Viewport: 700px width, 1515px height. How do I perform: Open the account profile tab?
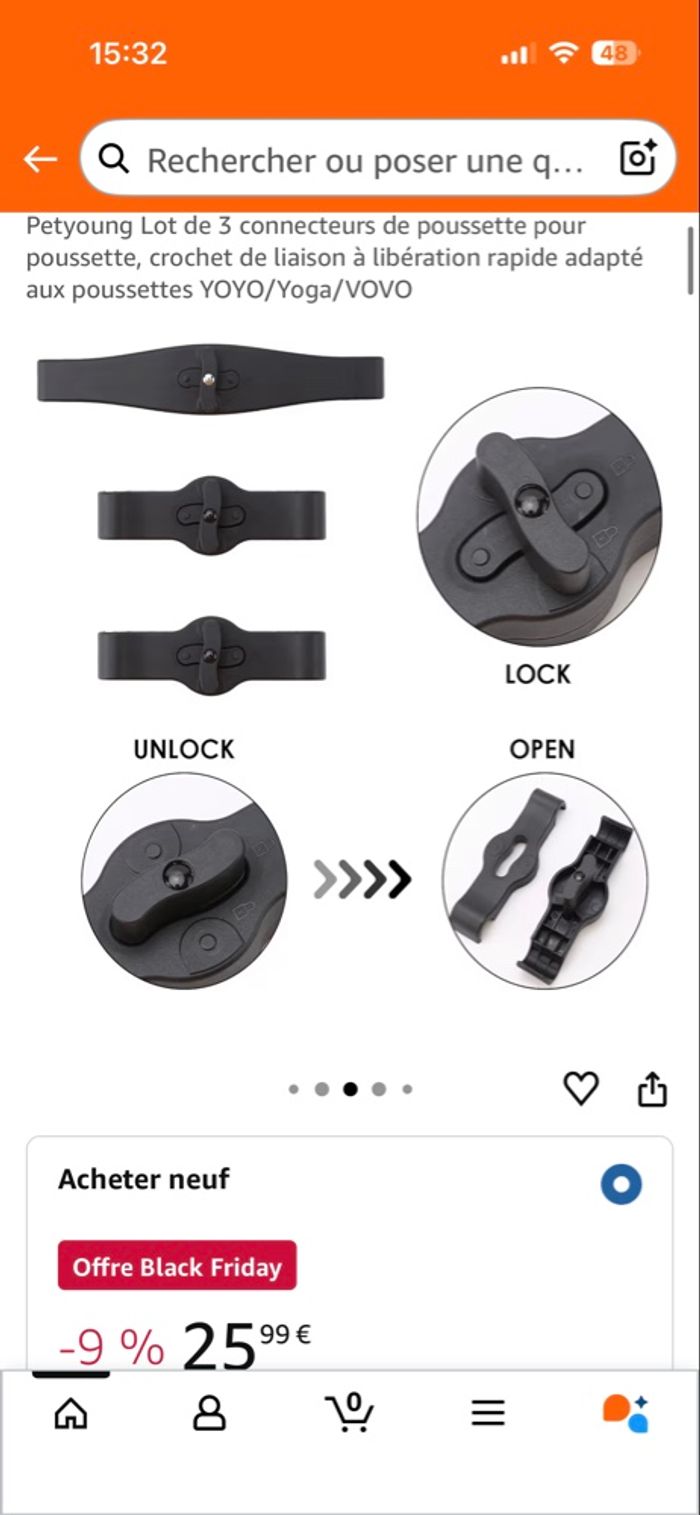(209, 1412)
